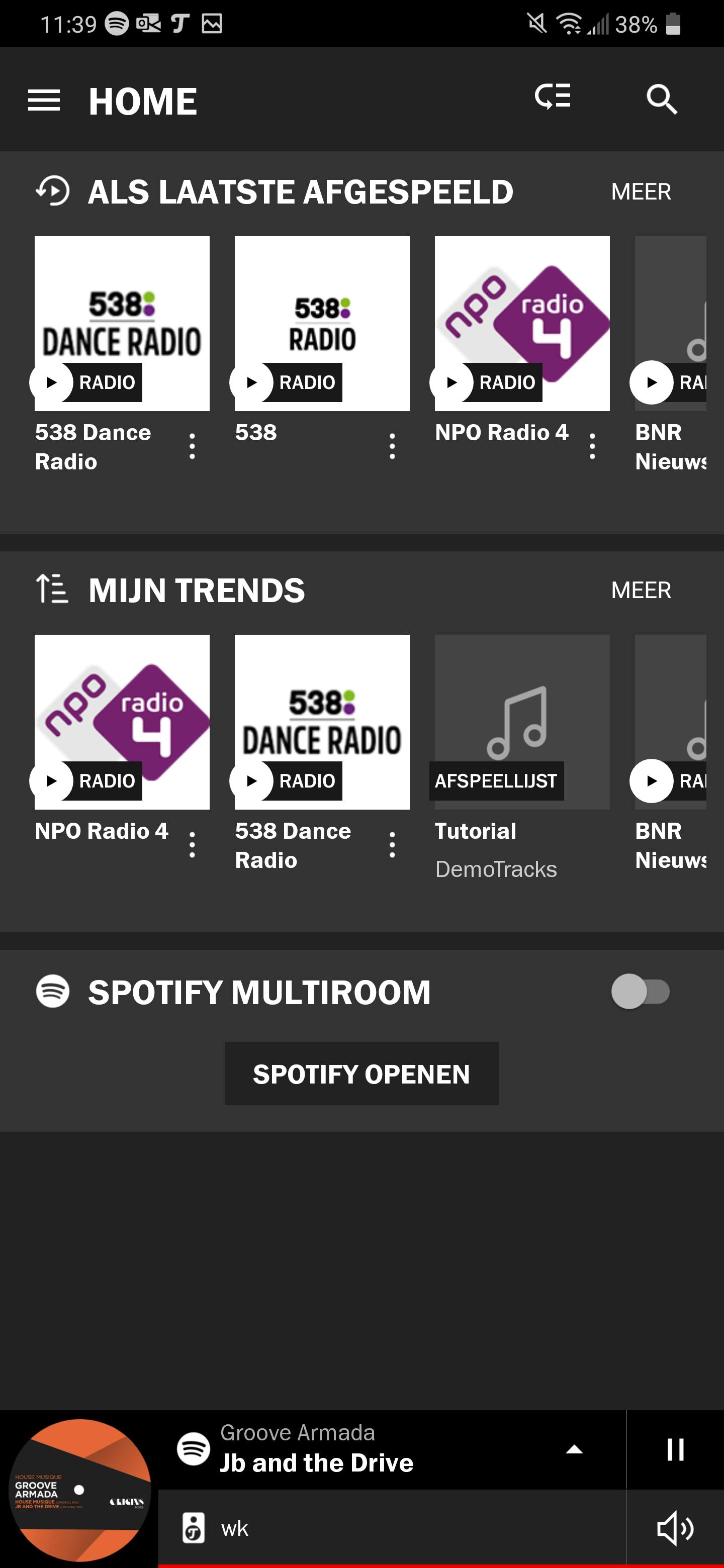This screenshot has height=1568, width=724.
Task: Open the Tutorial playlist
Action: (x=522, y=723)
